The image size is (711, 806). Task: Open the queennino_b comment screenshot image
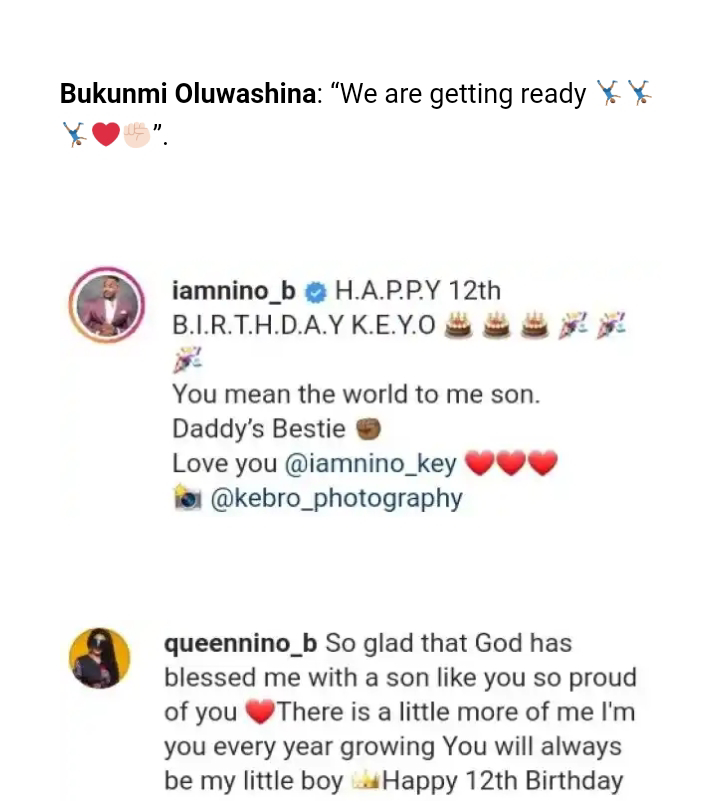[358, 711]
